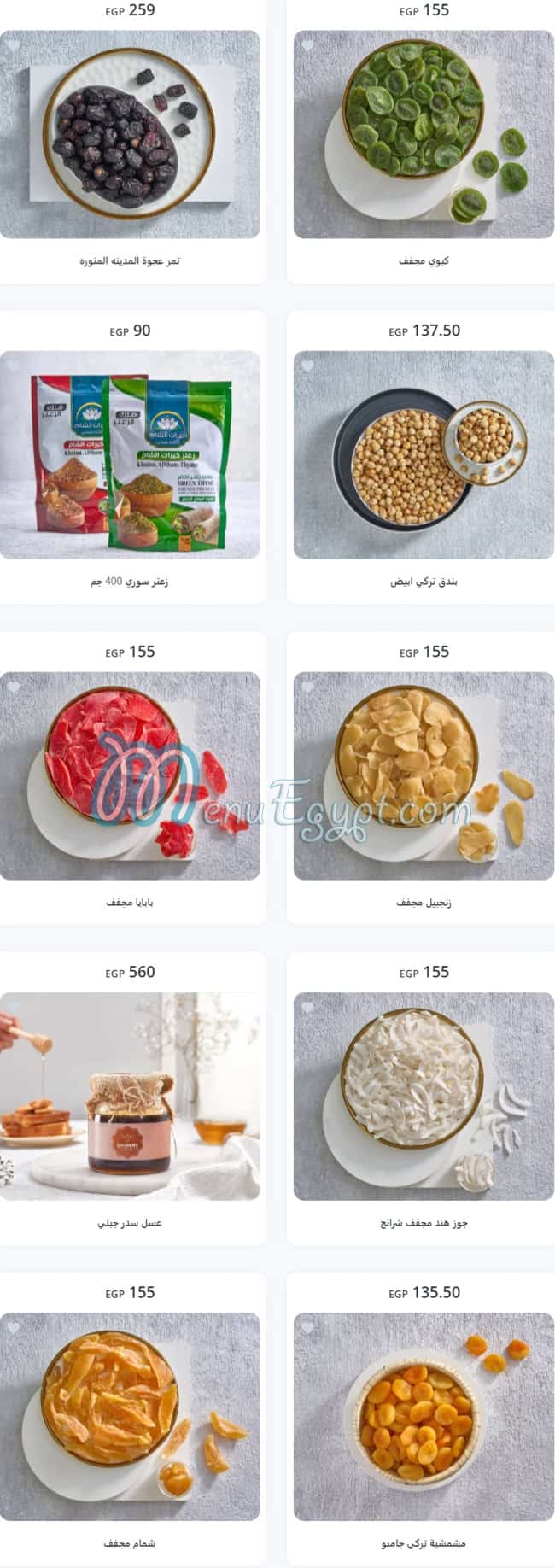
Task: Favorite مشمشية تركي جامبو with its heart icon
Action: click(307, 1327)
